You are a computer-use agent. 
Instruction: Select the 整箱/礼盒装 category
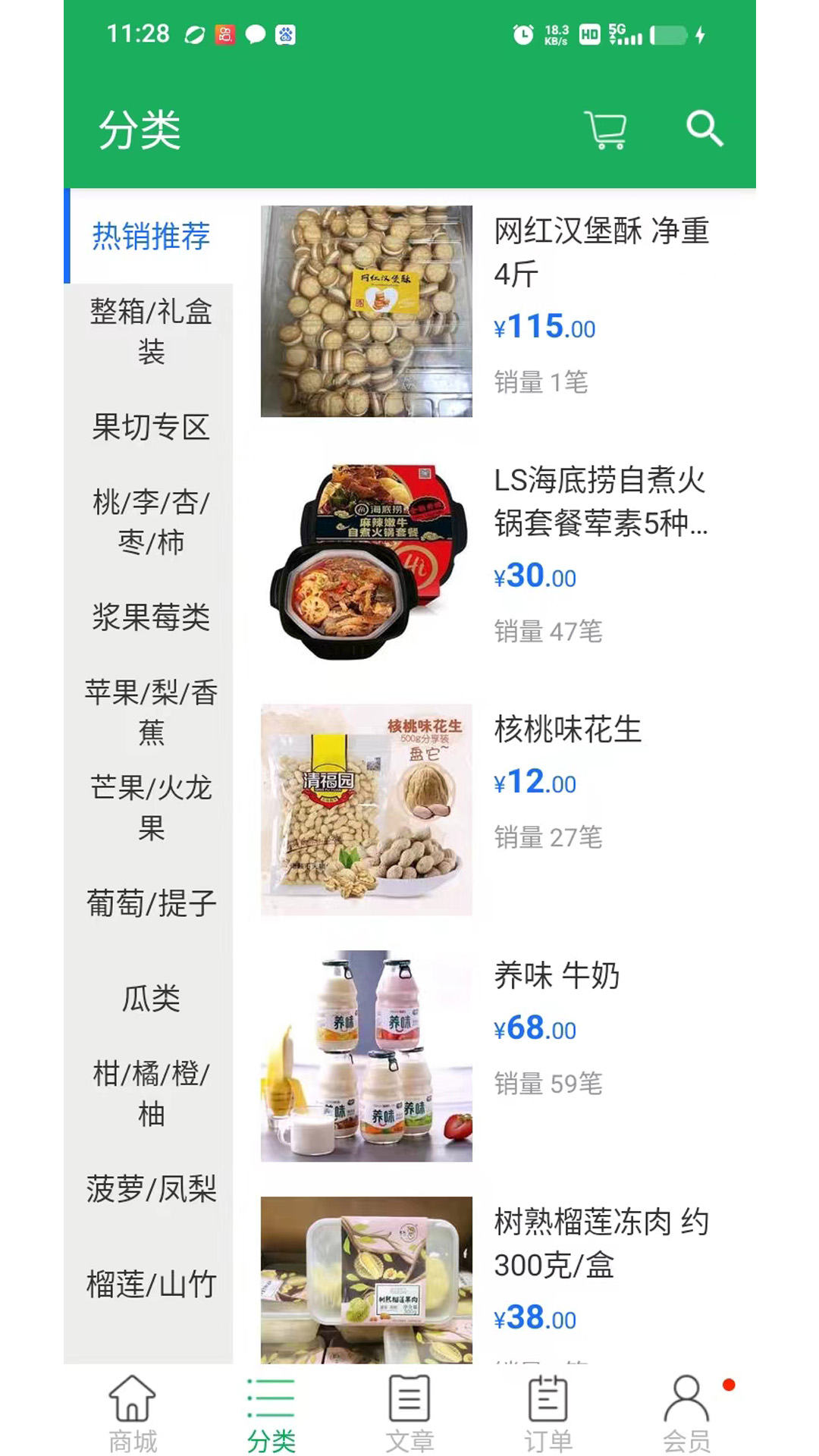(151, 331)
